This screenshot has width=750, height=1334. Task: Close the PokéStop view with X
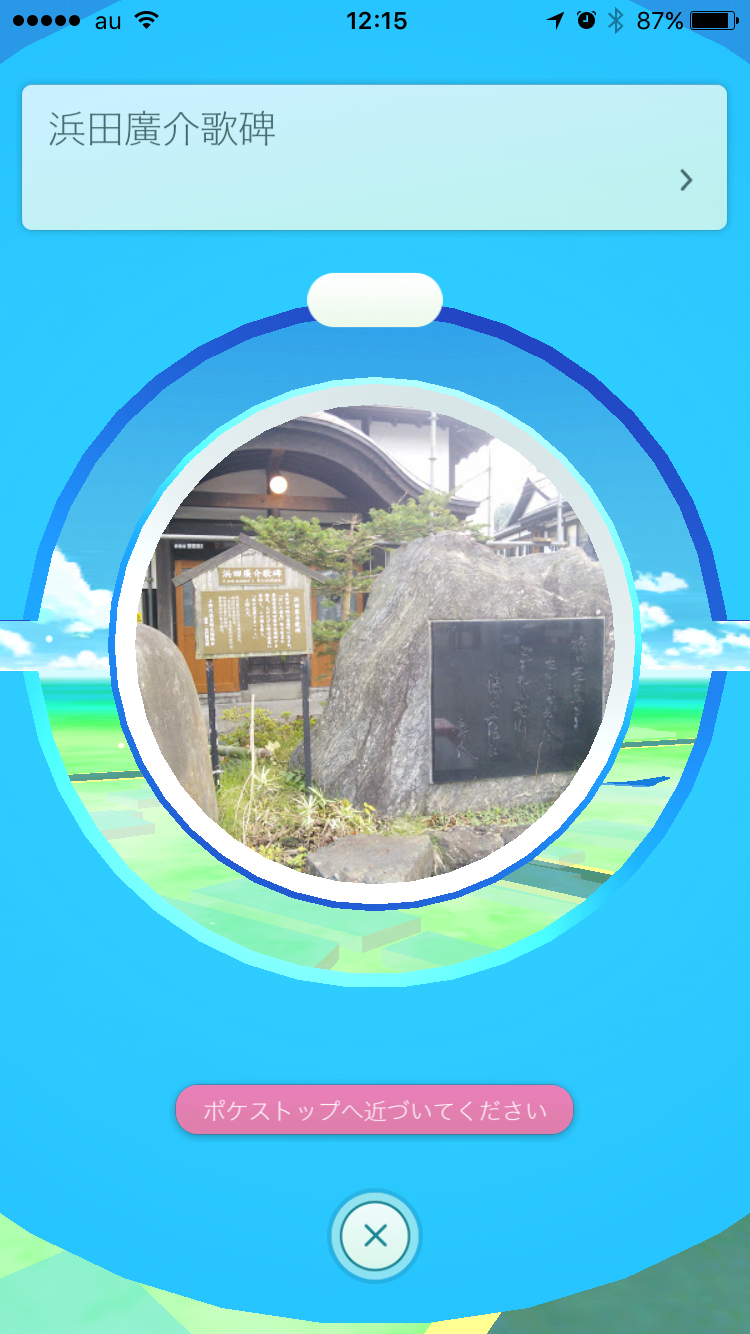click(375, 1236)
